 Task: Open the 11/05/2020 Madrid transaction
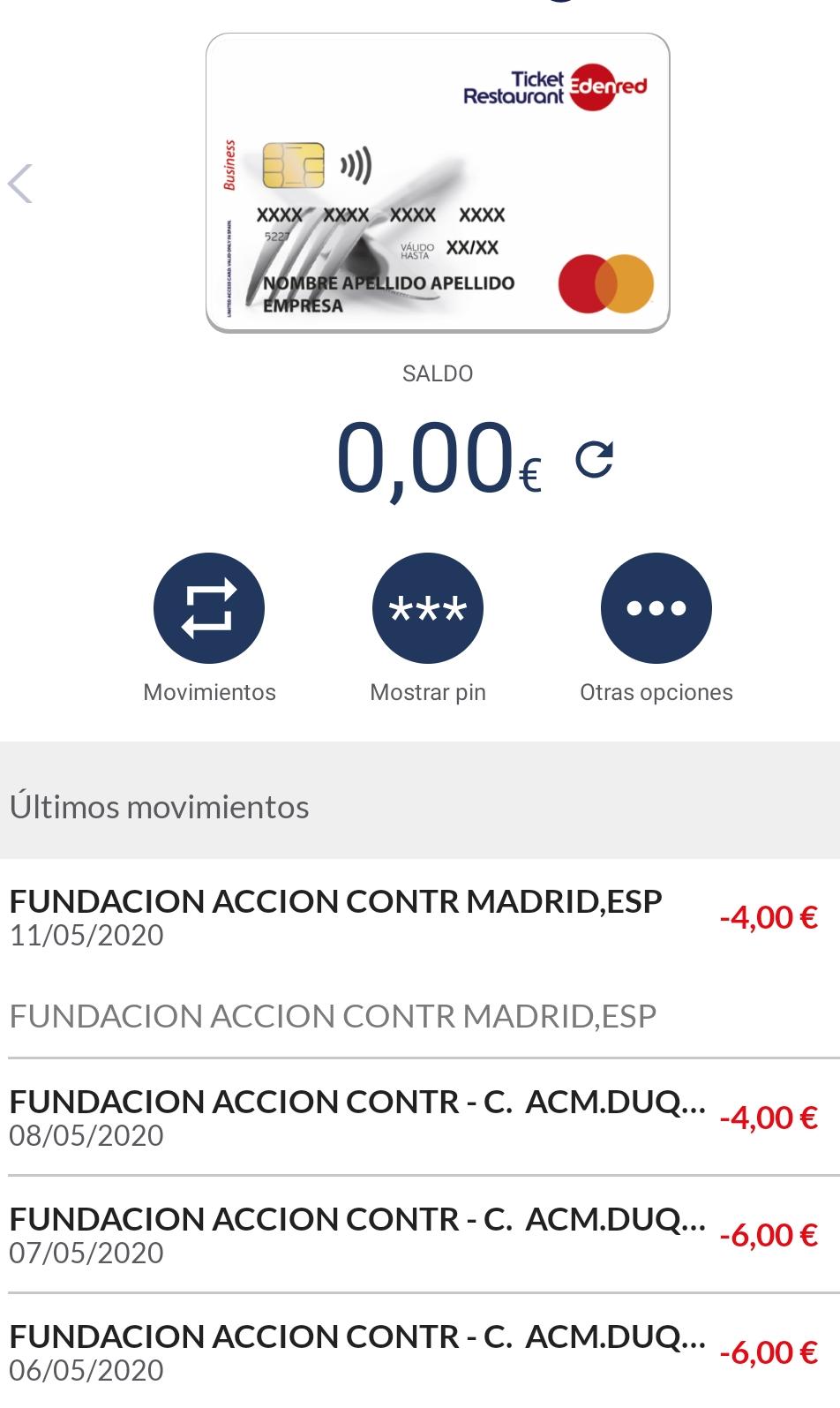click(415, 917)
